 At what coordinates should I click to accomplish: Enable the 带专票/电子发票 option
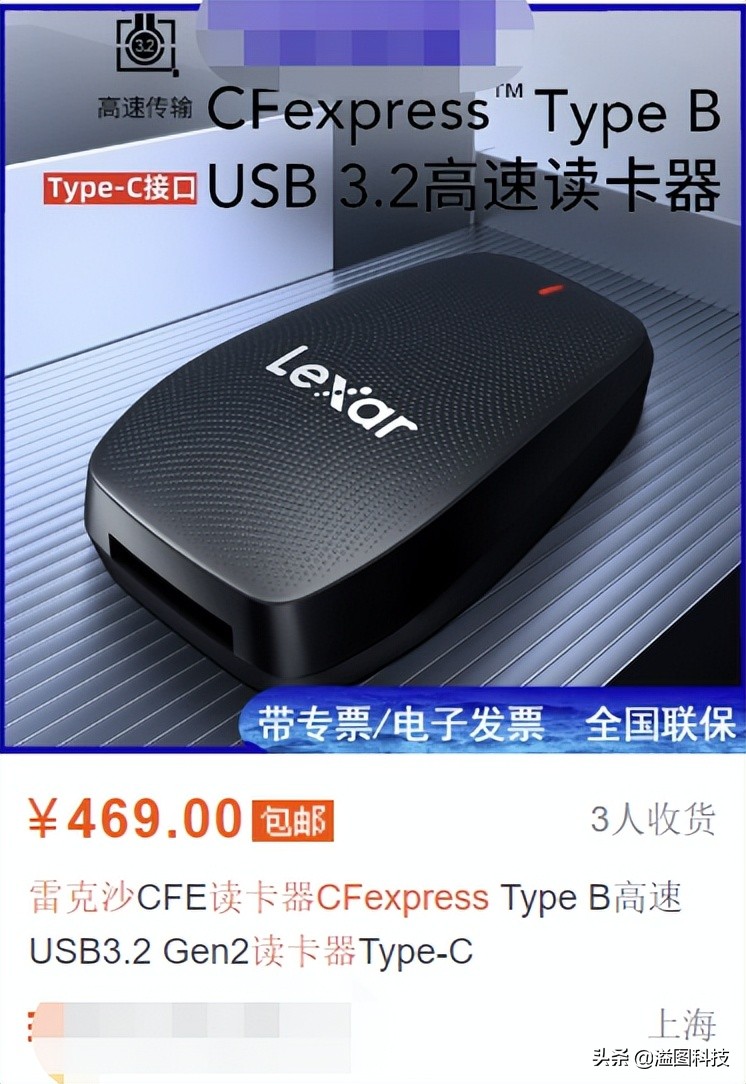coord(402,722)
